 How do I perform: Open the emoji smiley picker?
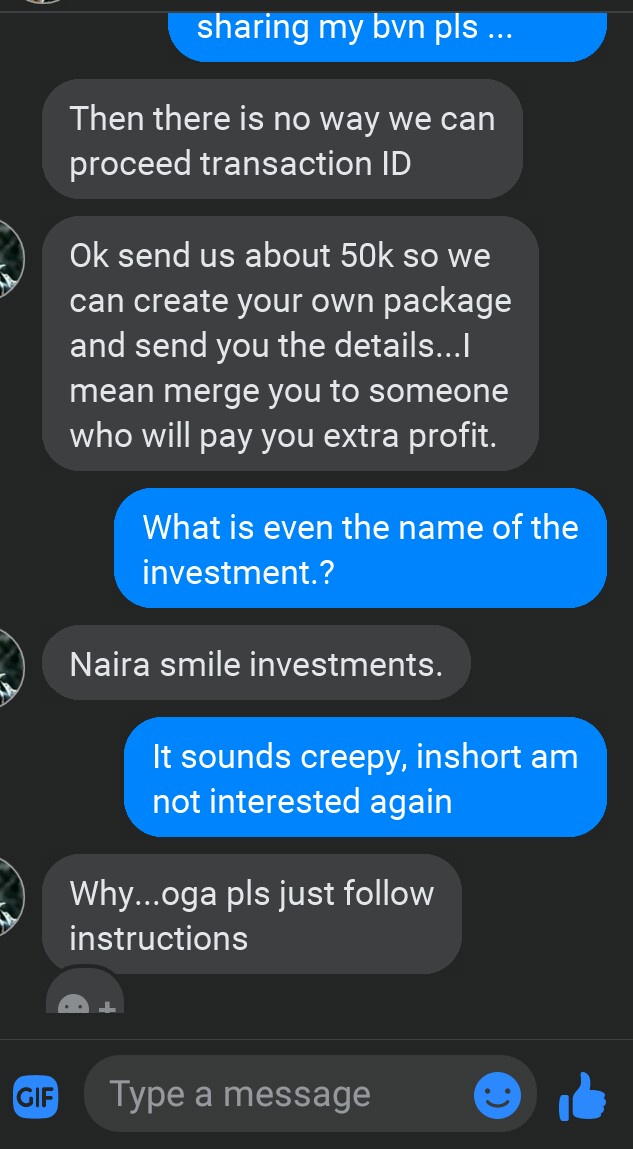click(x=497, y=1095)
